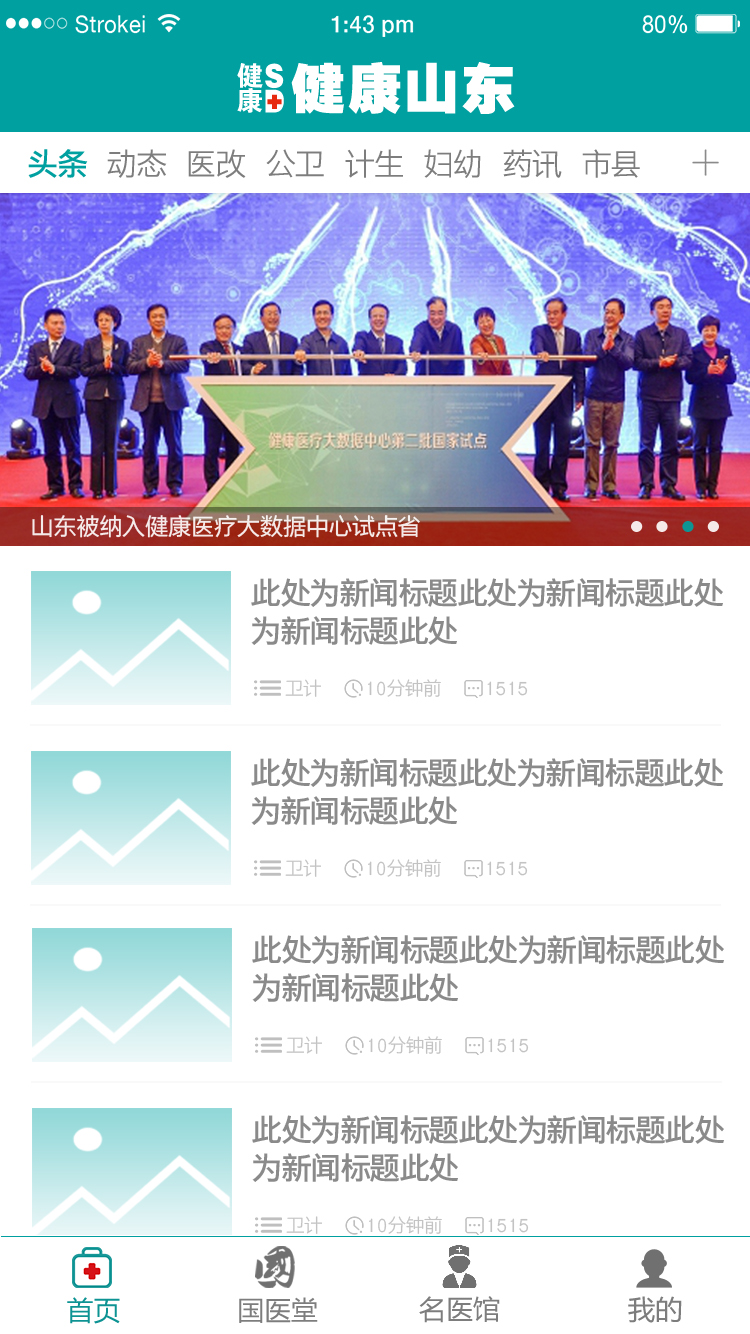Screen dimensions: 750x1334
Task: Go to the 妇幼 tab
Action: click(x=453, y=164)
